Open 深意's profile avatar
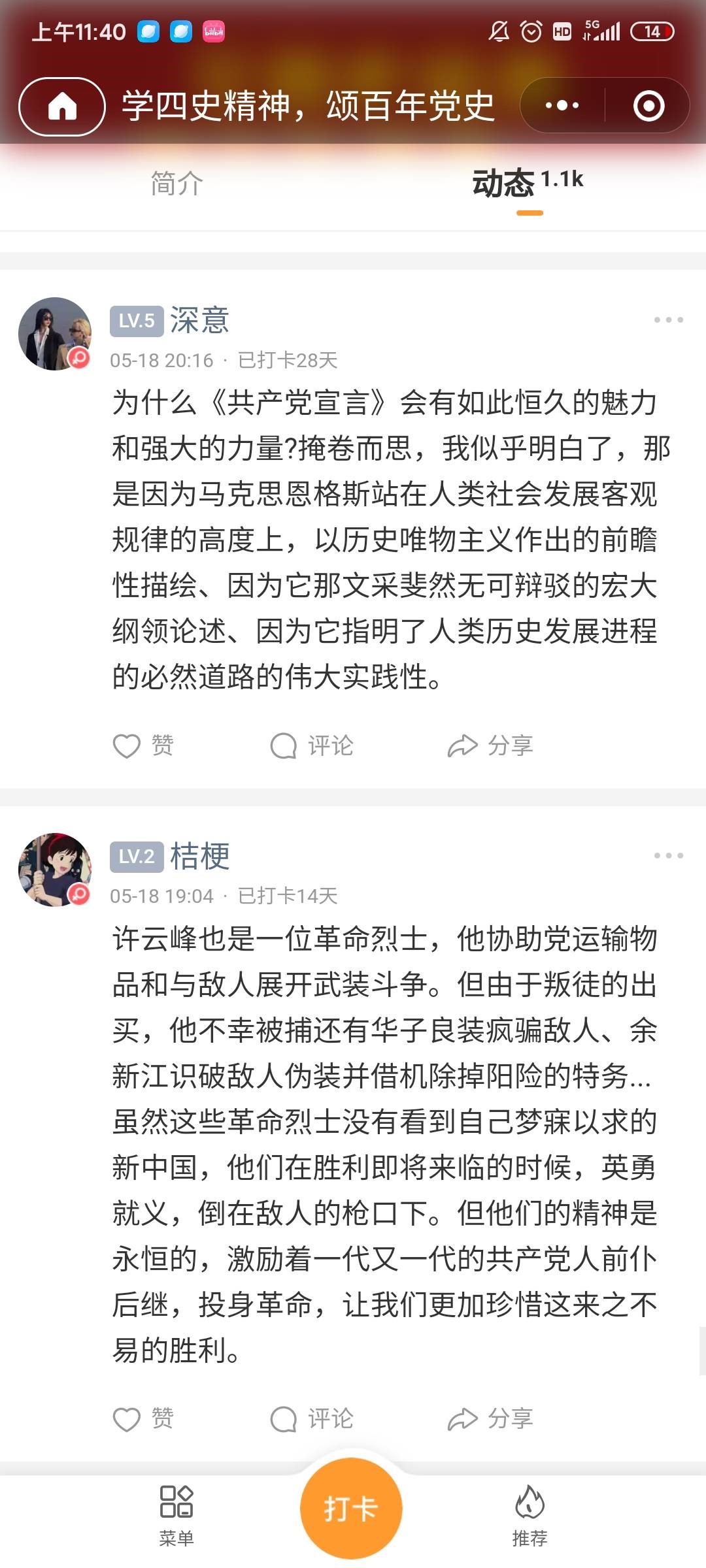706x1568 pixels. pyautogui.click(x=55, y=334)
